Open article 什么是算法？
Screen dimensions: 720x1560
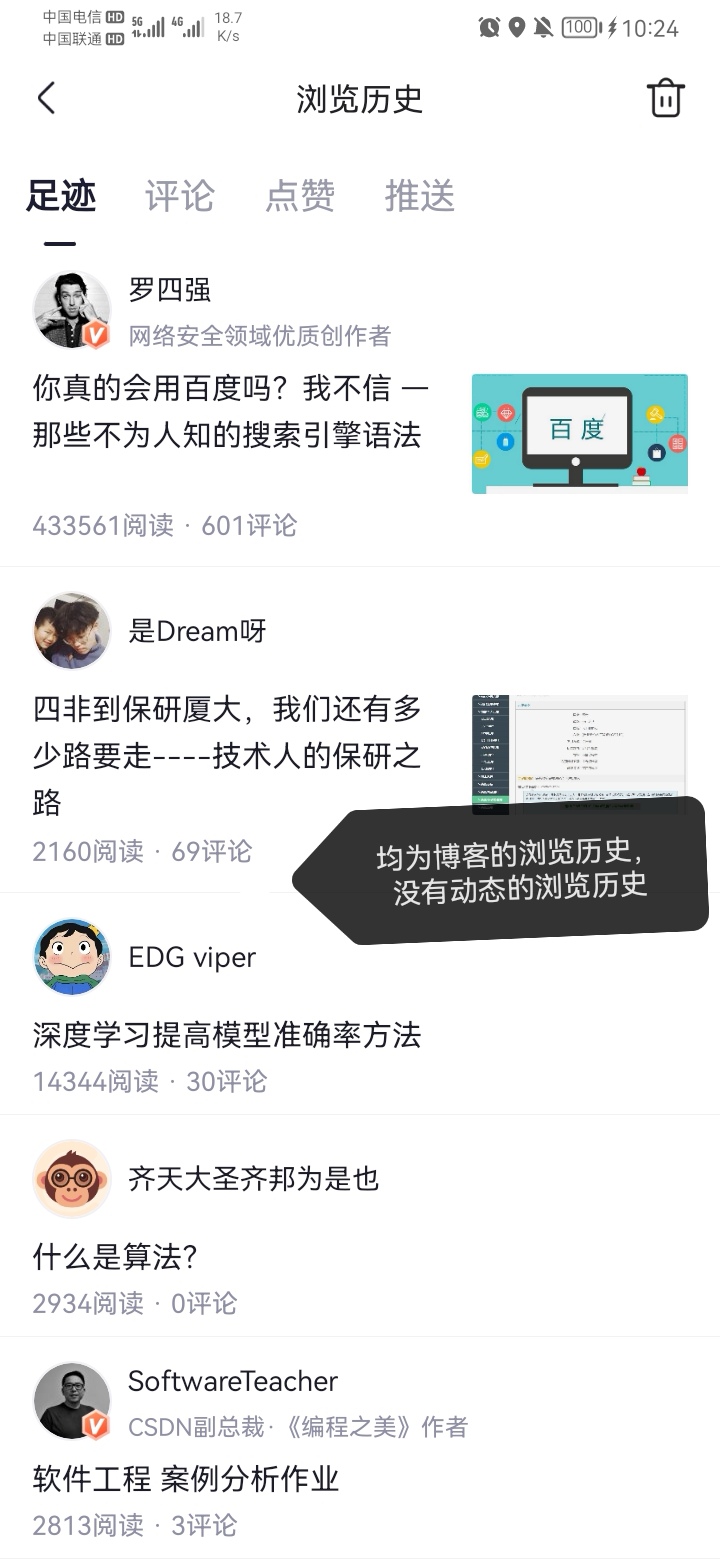tap(115, 1256)
